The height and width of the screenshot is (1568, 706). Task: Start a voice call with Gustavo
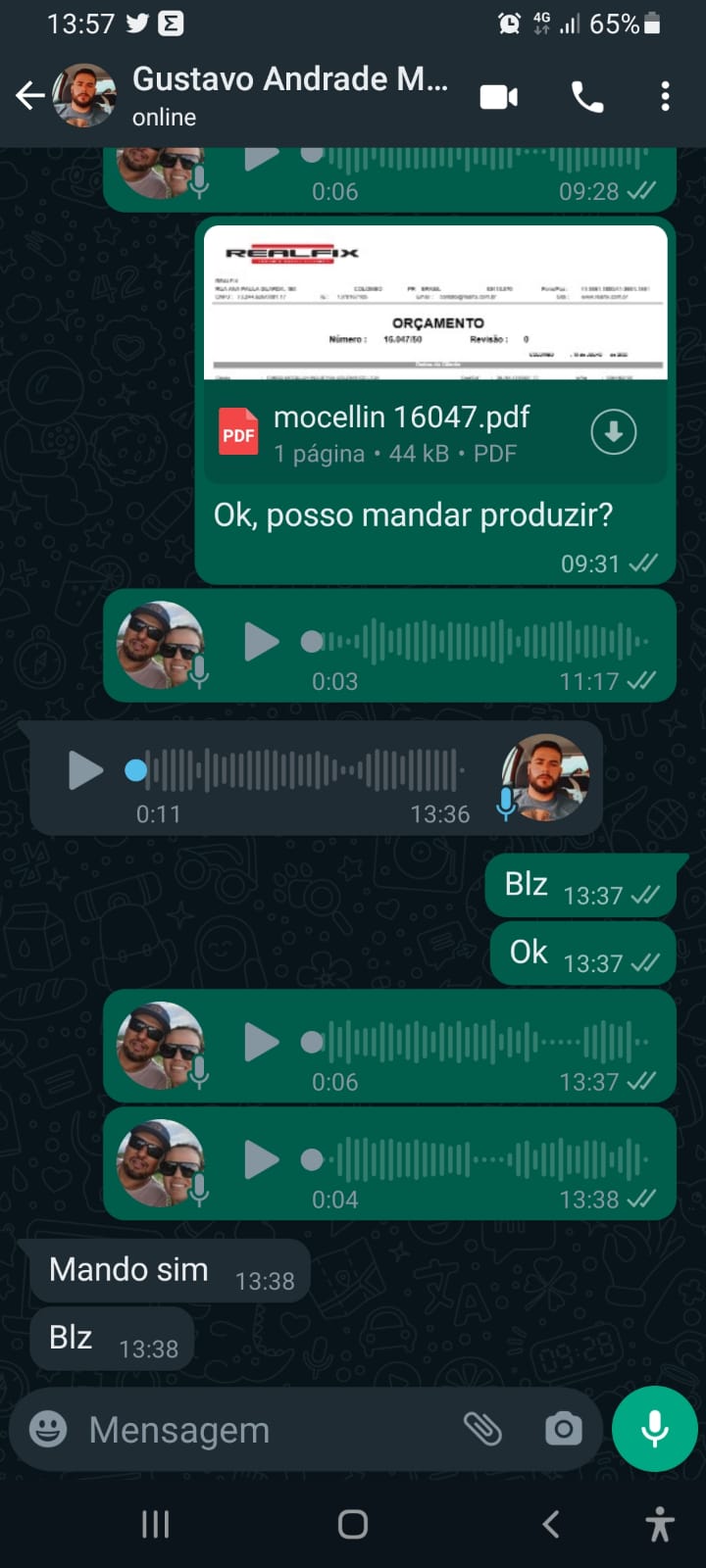[x=586, y=96]
